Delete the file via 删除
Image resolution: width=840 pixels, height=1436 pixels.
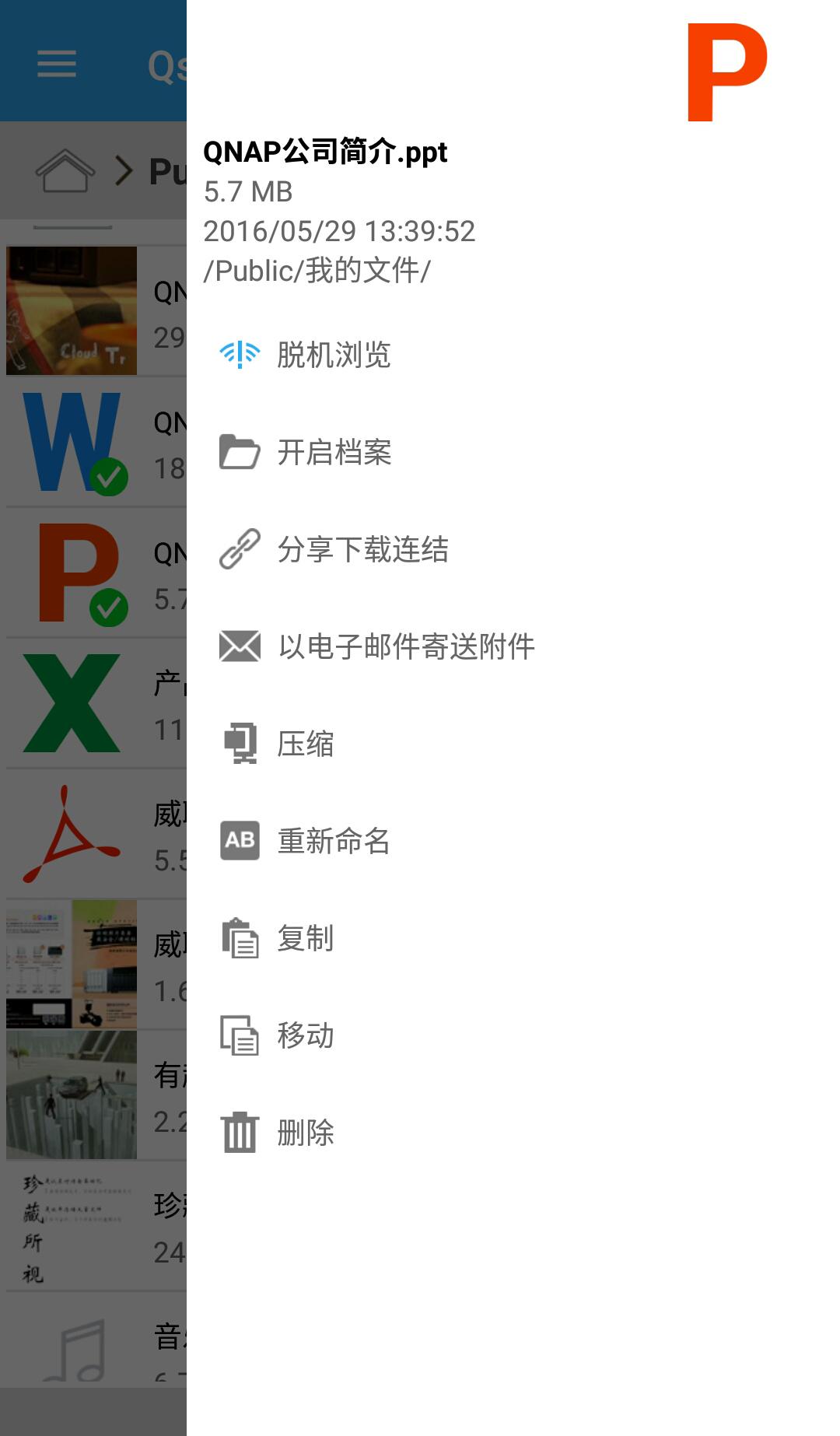coord(305,1133)
